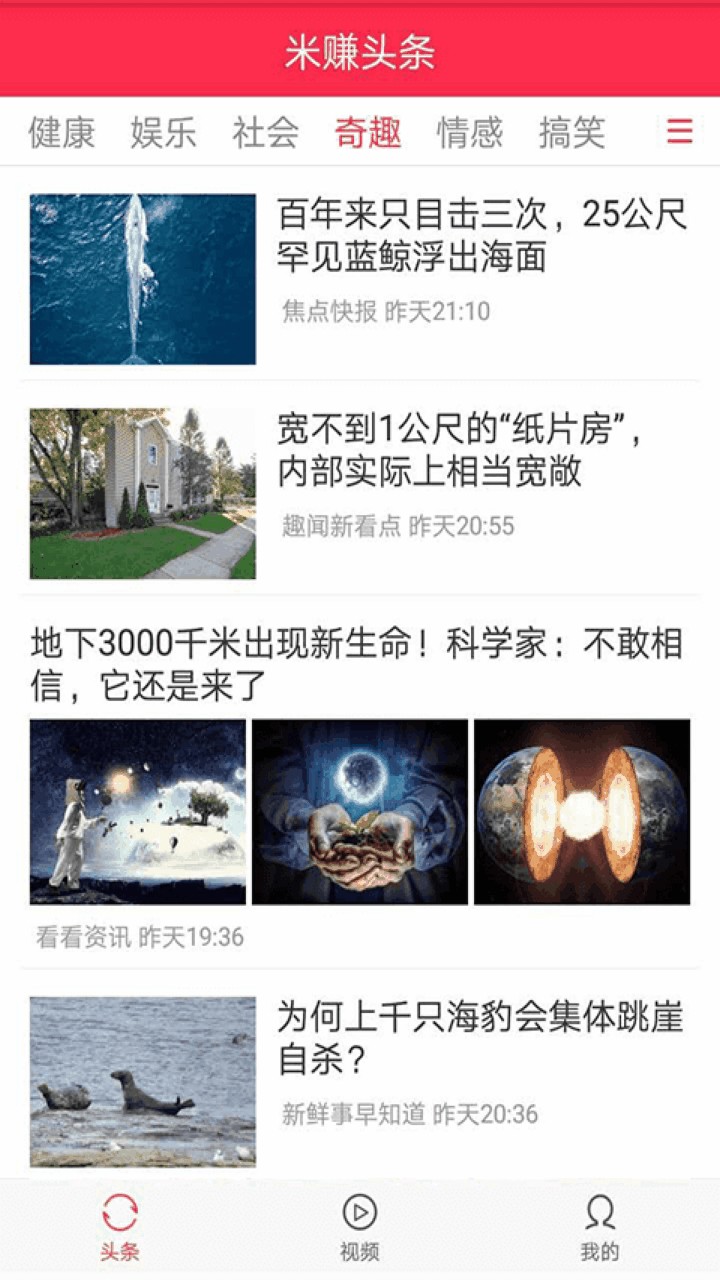The image size is (720, 1280).
Task: Tap the 奇趣 category tab
Action: [x=368, y=132]
